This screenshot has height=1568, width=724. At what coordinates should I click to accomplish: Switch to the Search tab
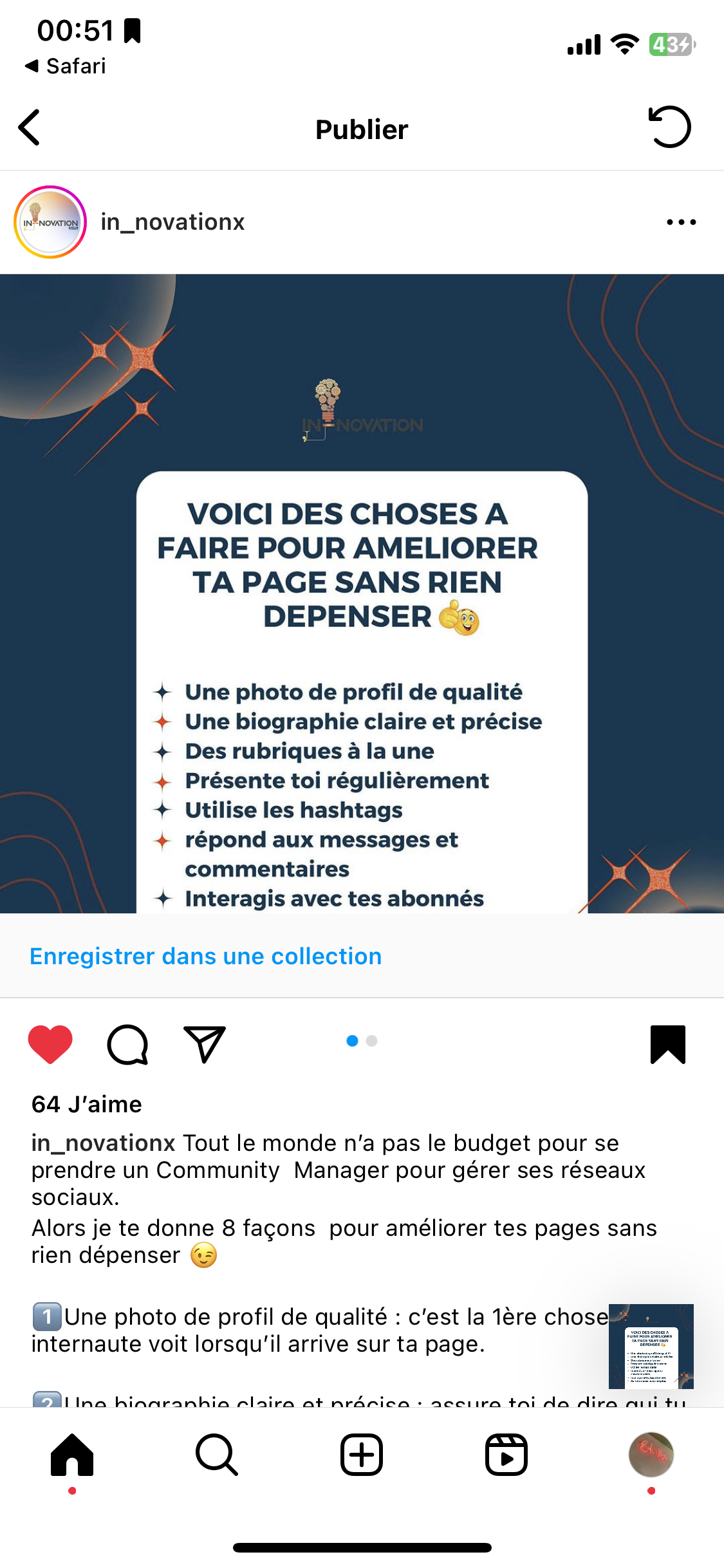217,1455
